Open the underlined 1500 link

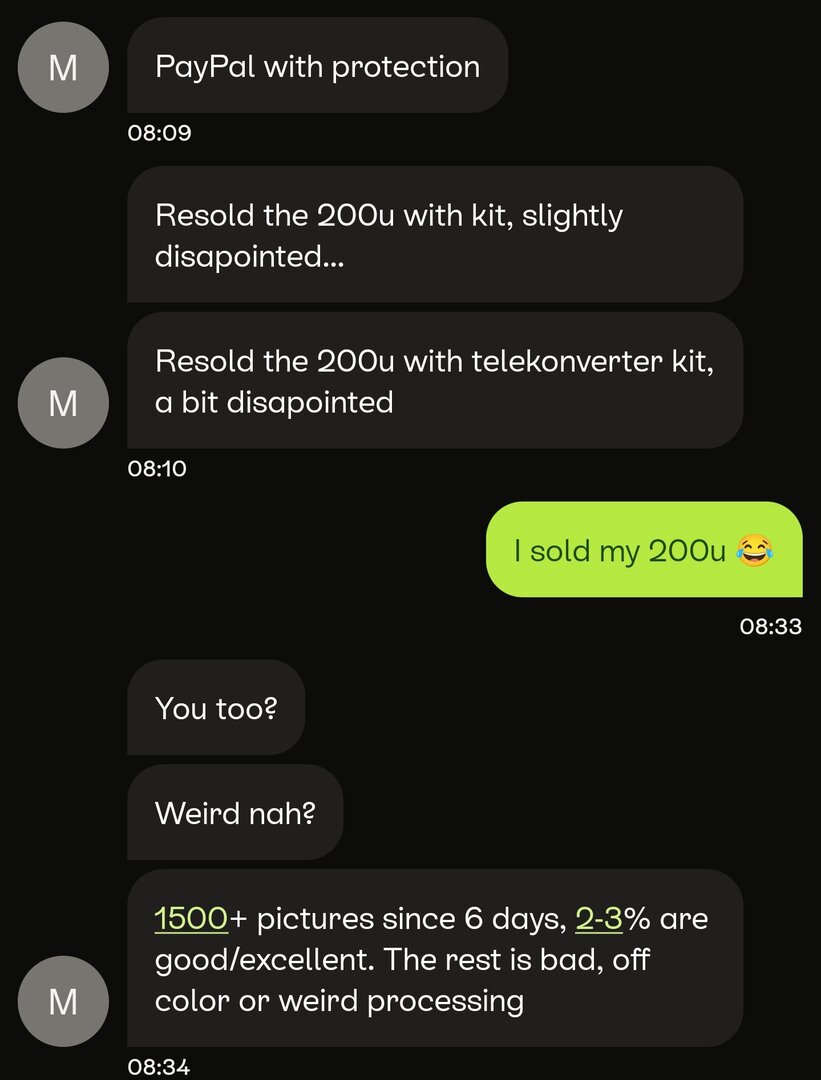pos(191,918)
